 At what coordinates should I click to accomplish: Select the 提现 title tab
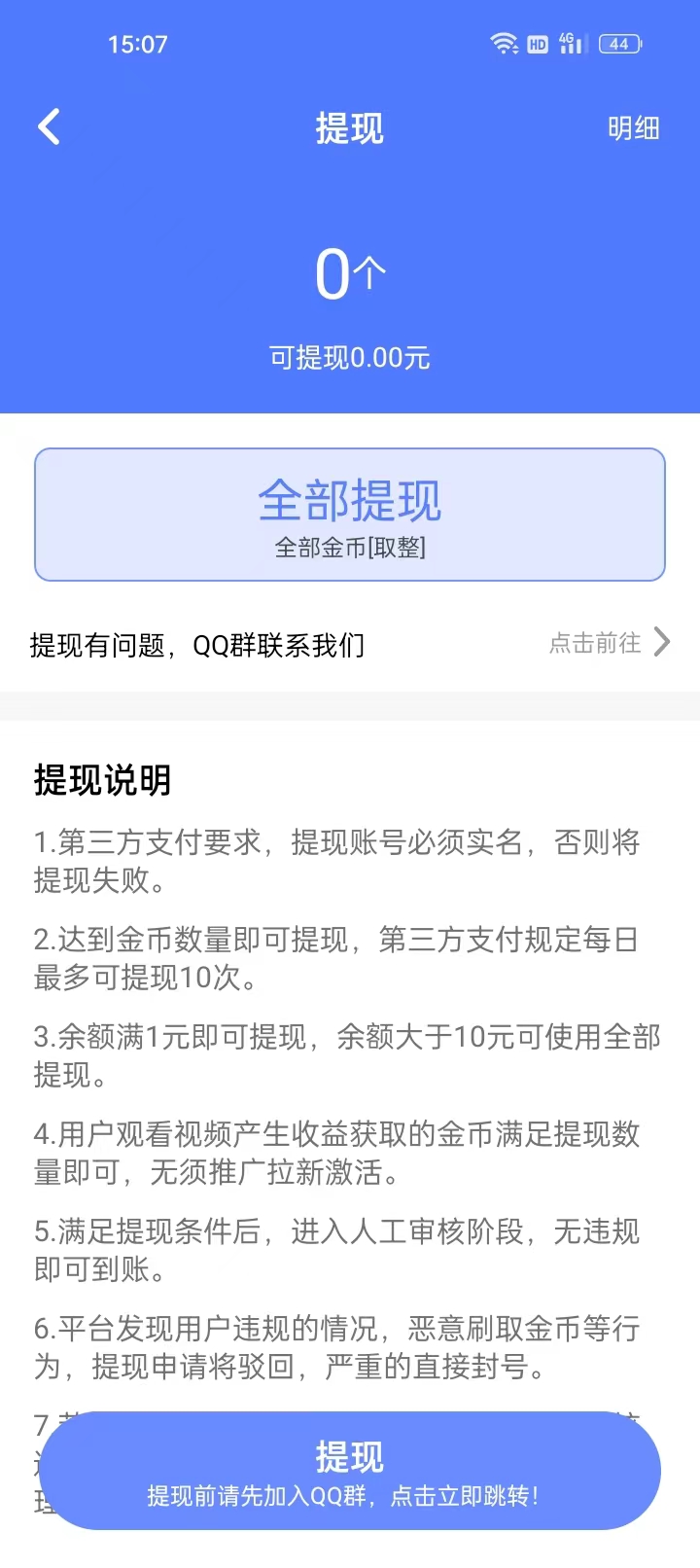click(x=349, y=128)
